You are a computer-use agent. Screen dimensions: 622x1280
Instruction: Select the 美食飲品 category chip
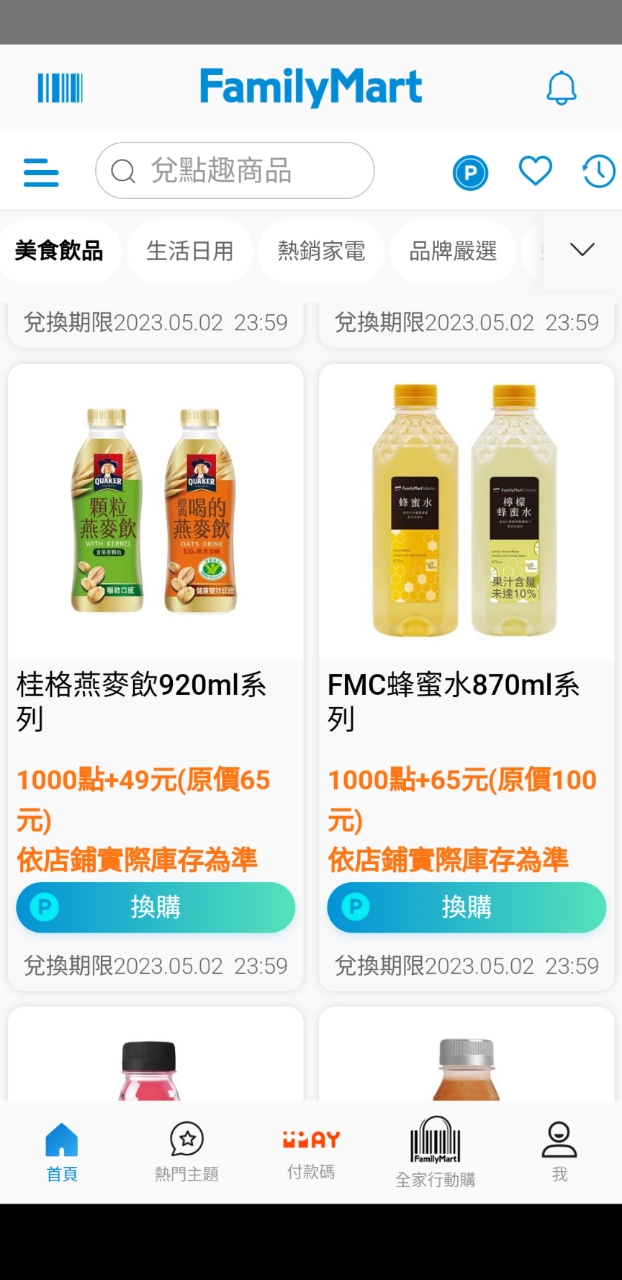point(59,251)
